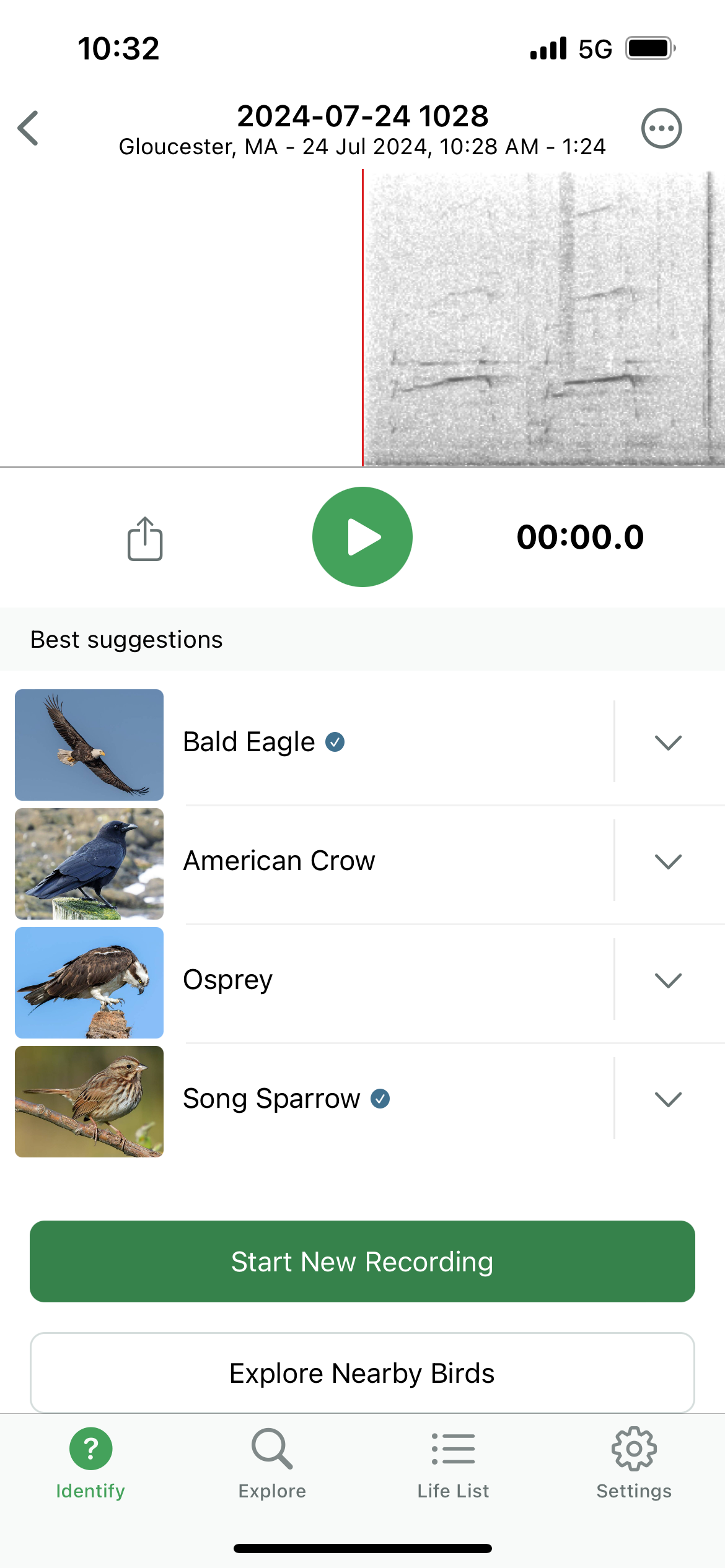This screenshot has height=1568, width=725.
Task: Start a new recording
Action: (x=362, y=1261)
